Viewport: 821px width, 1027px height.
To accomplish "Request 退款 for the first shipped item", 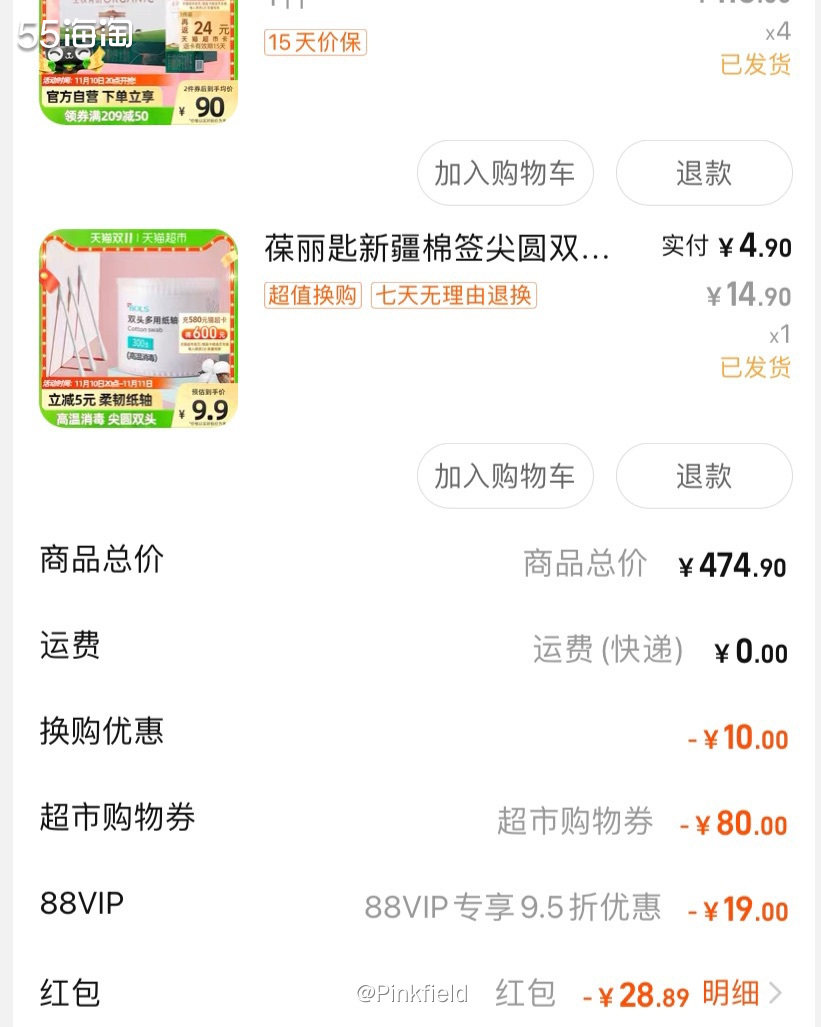I will (x=704, y=172).
